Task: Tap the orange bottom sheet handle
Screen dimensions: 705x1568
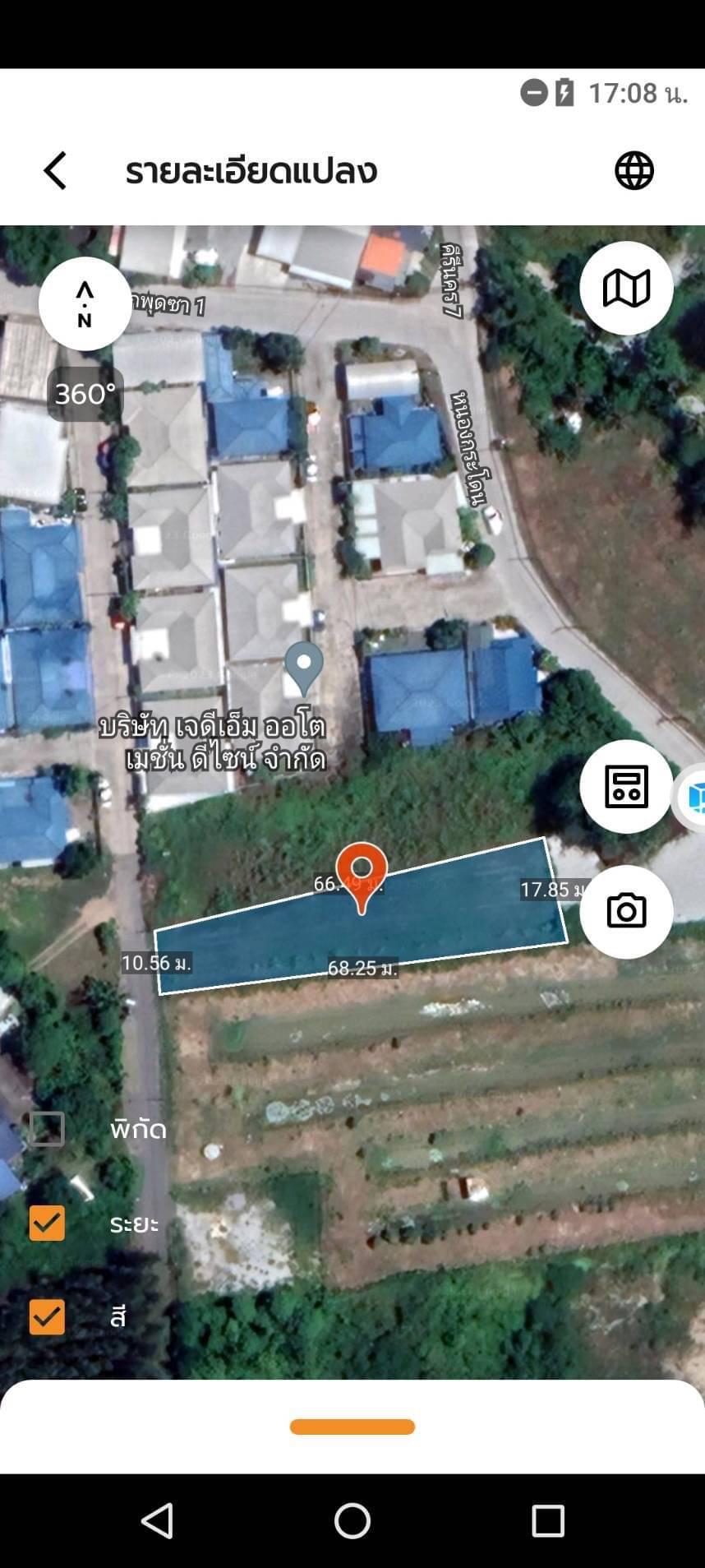Action: pyautogui.click(x=352, y=1427)
